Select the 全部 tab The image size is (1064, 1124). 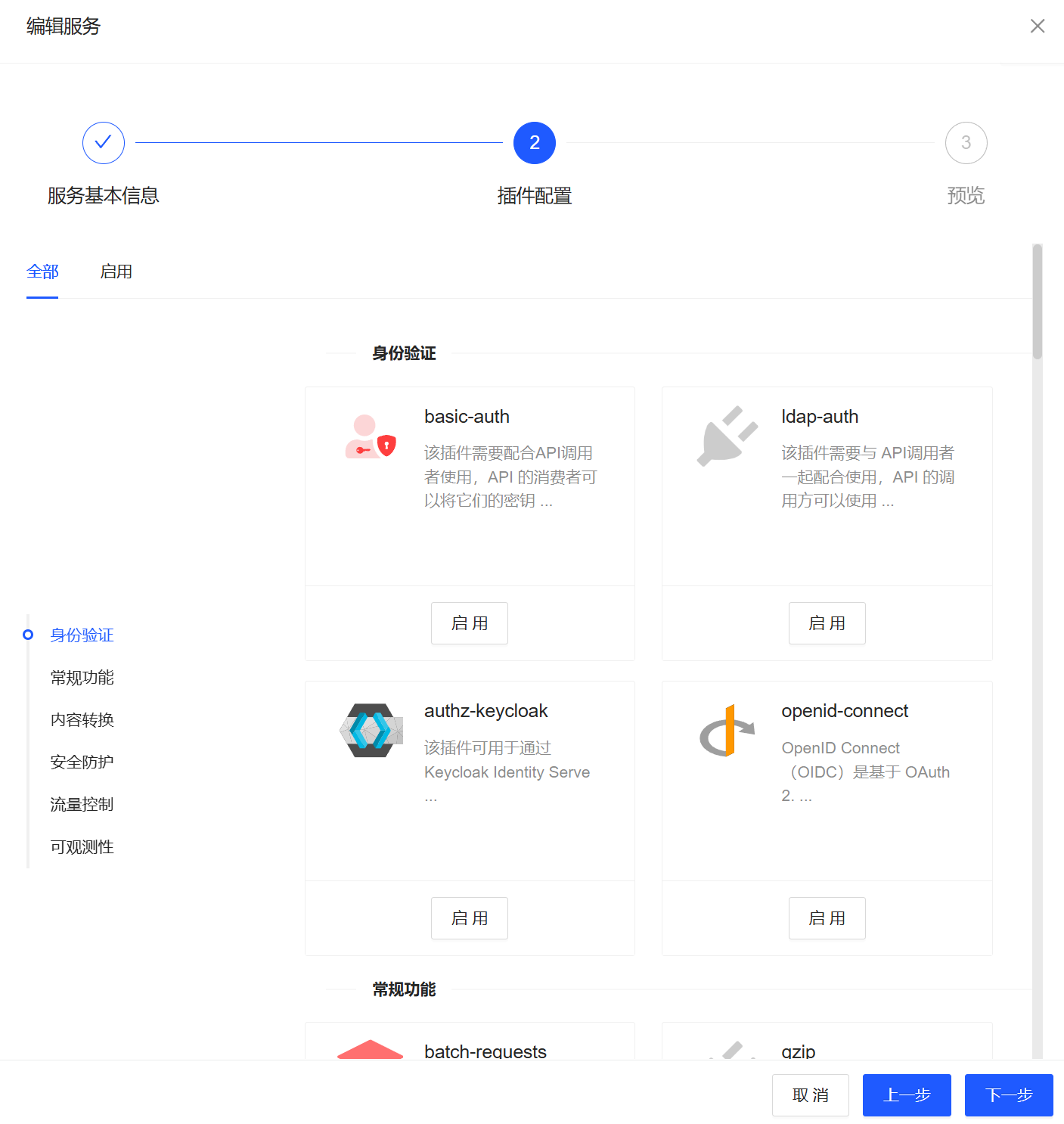(42, 272)
